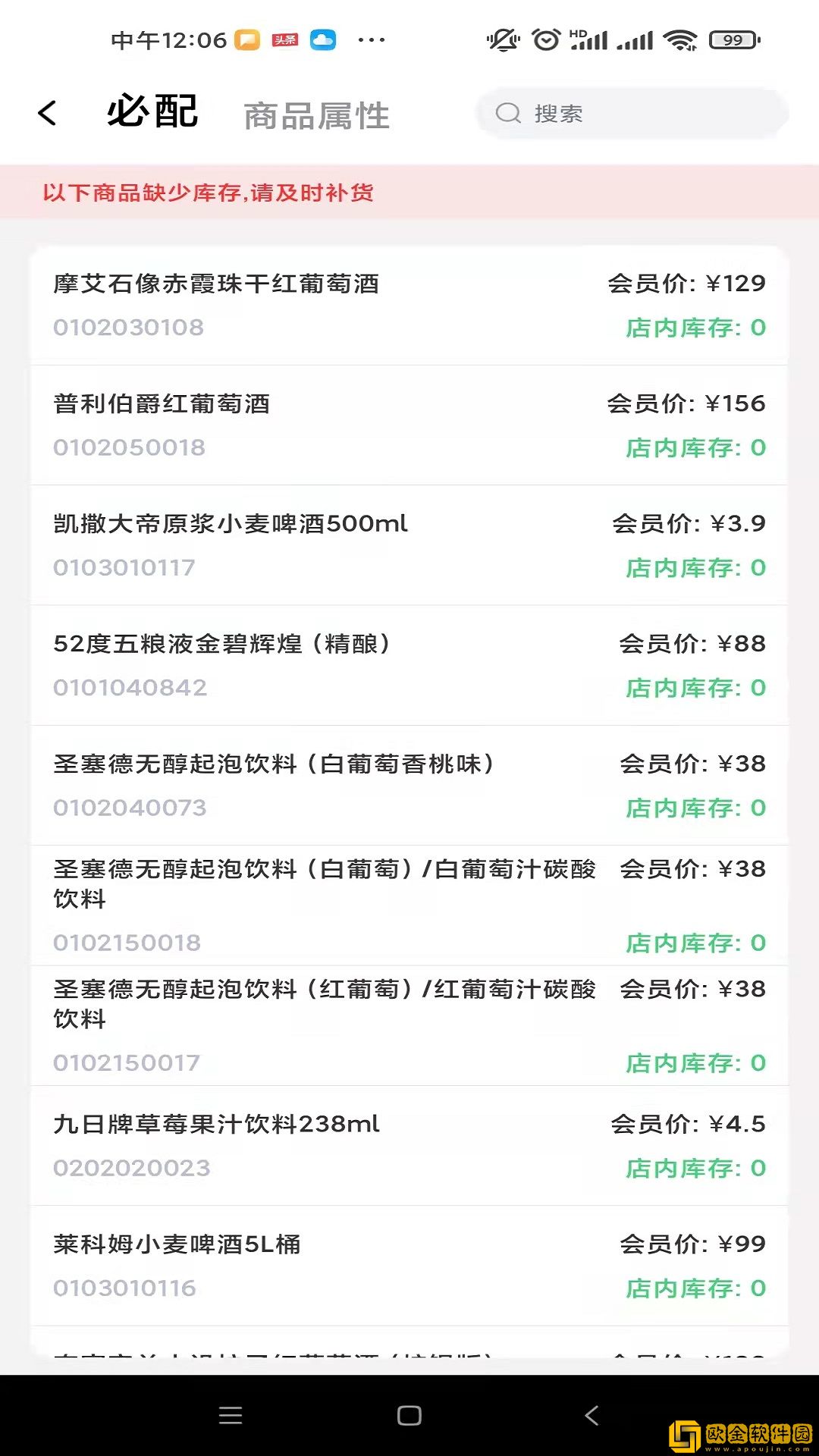This screenshot has width=819, height=1456.
Task: Open the 摩艾石像赤霞珠干红葡萄酒 product row
Action: pos(409,305)
